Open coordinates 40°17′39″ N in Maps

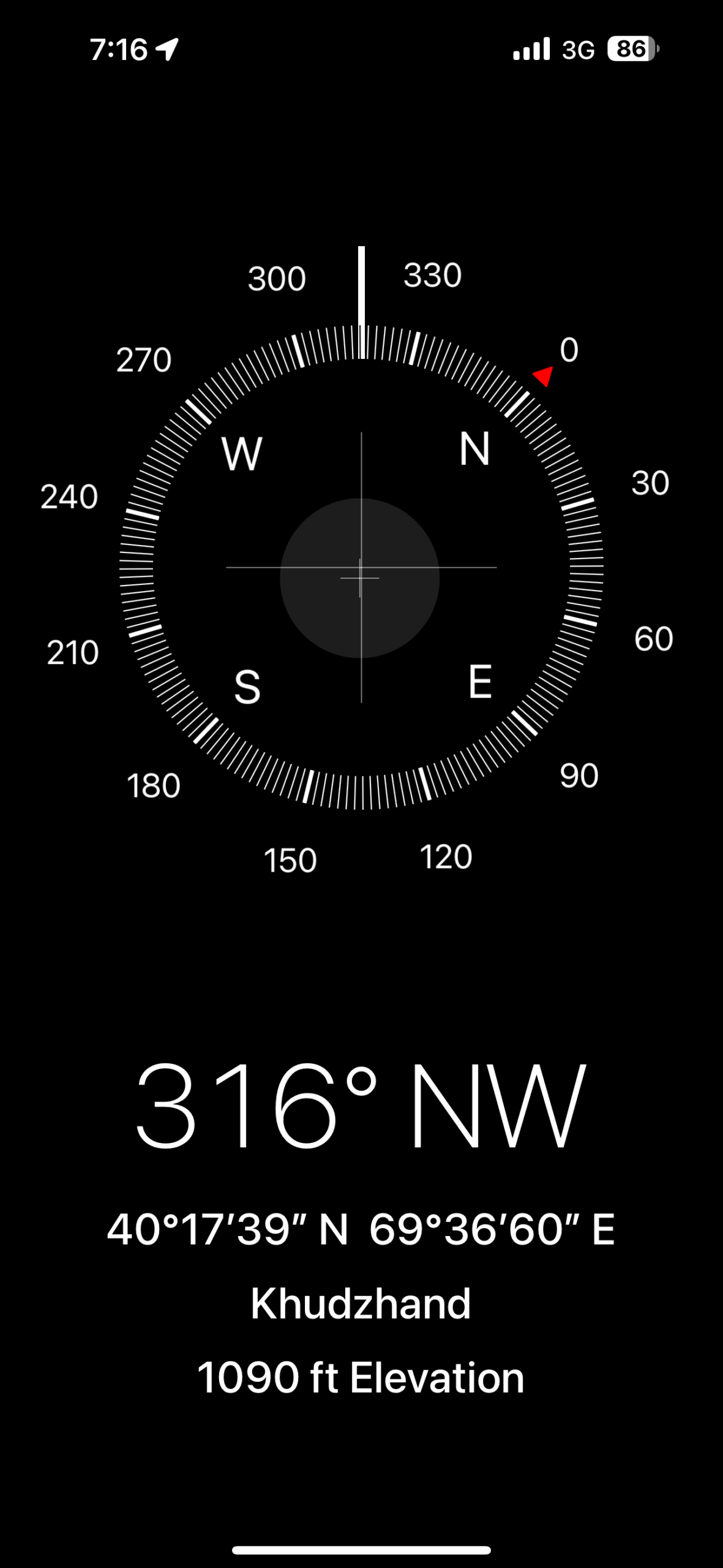(x=361, y=1230)
